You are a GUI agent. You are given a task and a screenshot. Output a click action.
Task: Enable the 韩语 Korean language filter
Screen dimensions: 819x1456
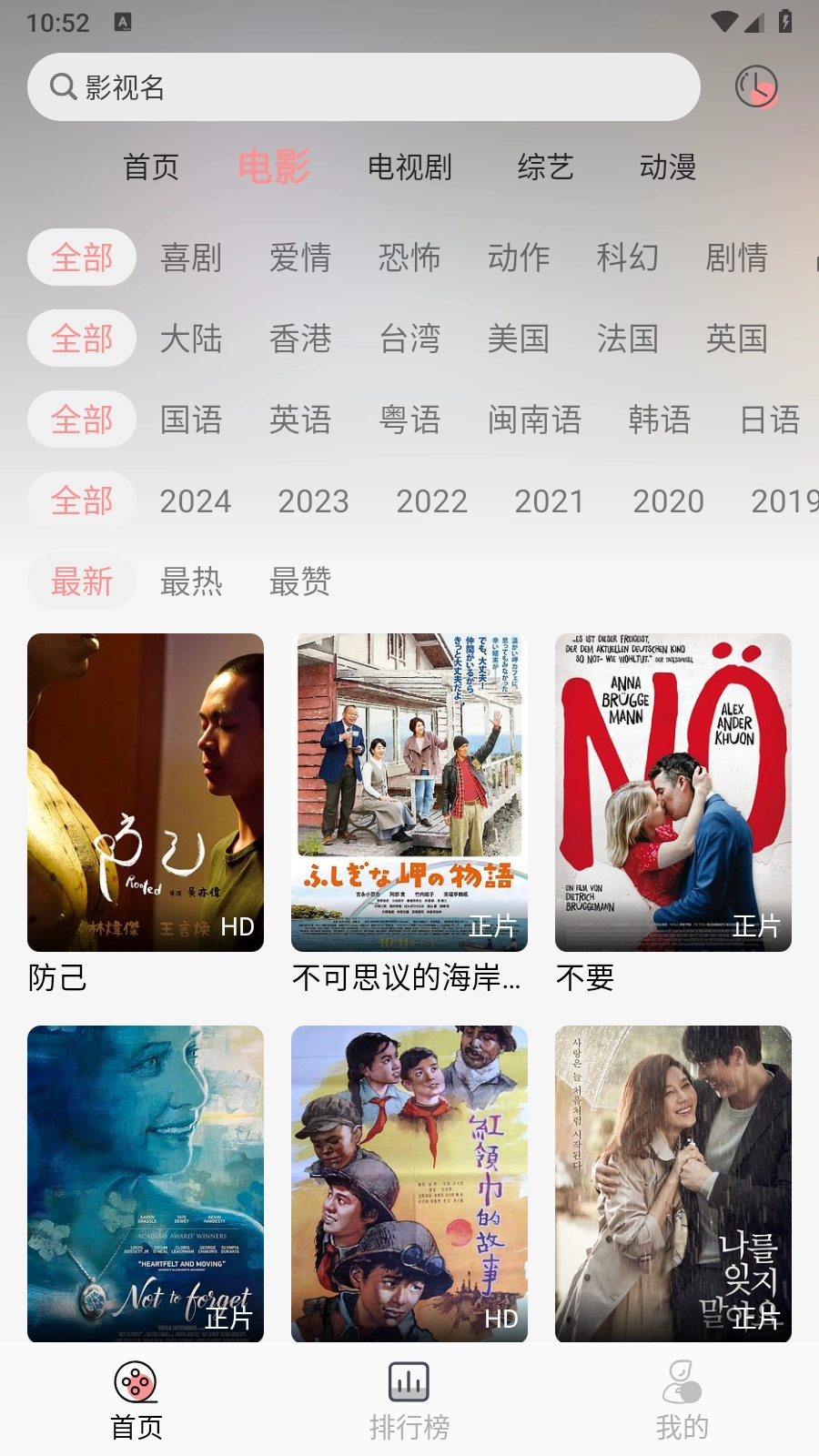coord(659,420)
